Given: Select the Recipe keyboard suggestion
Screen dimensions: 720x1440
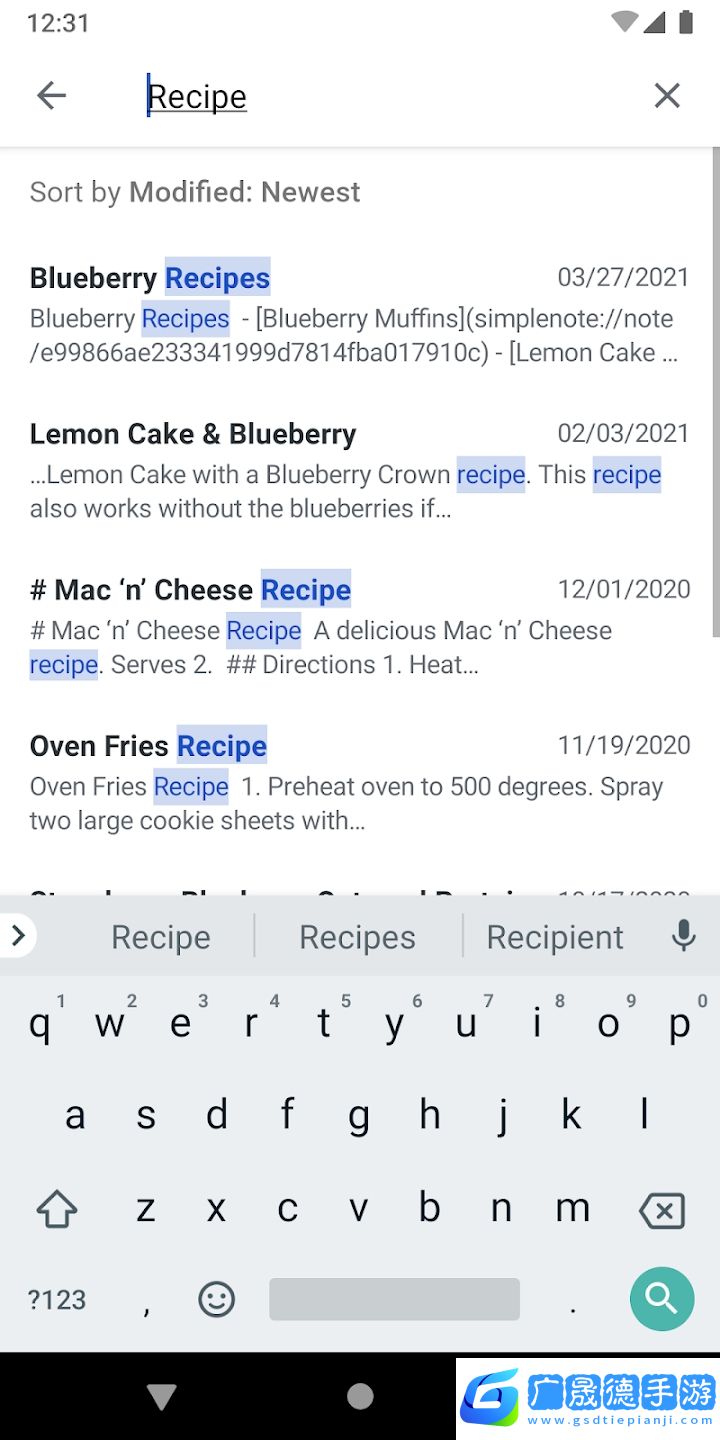Looking at the screenshot, I should [x=161, y=937].
